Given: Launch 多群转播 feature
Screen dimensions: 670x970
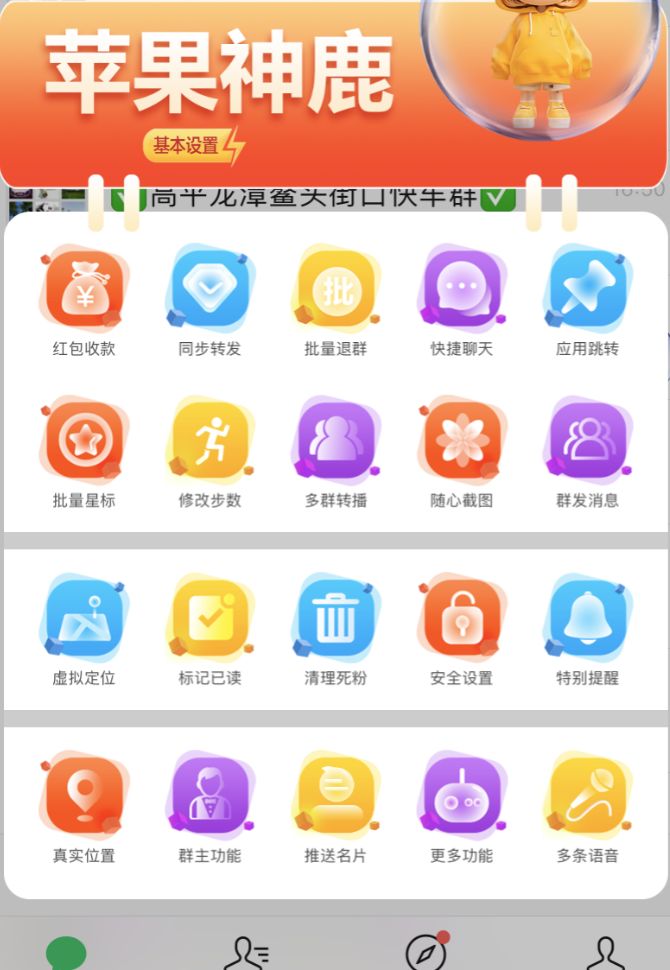Looking at the screenshot, I should tap(336, 442).
